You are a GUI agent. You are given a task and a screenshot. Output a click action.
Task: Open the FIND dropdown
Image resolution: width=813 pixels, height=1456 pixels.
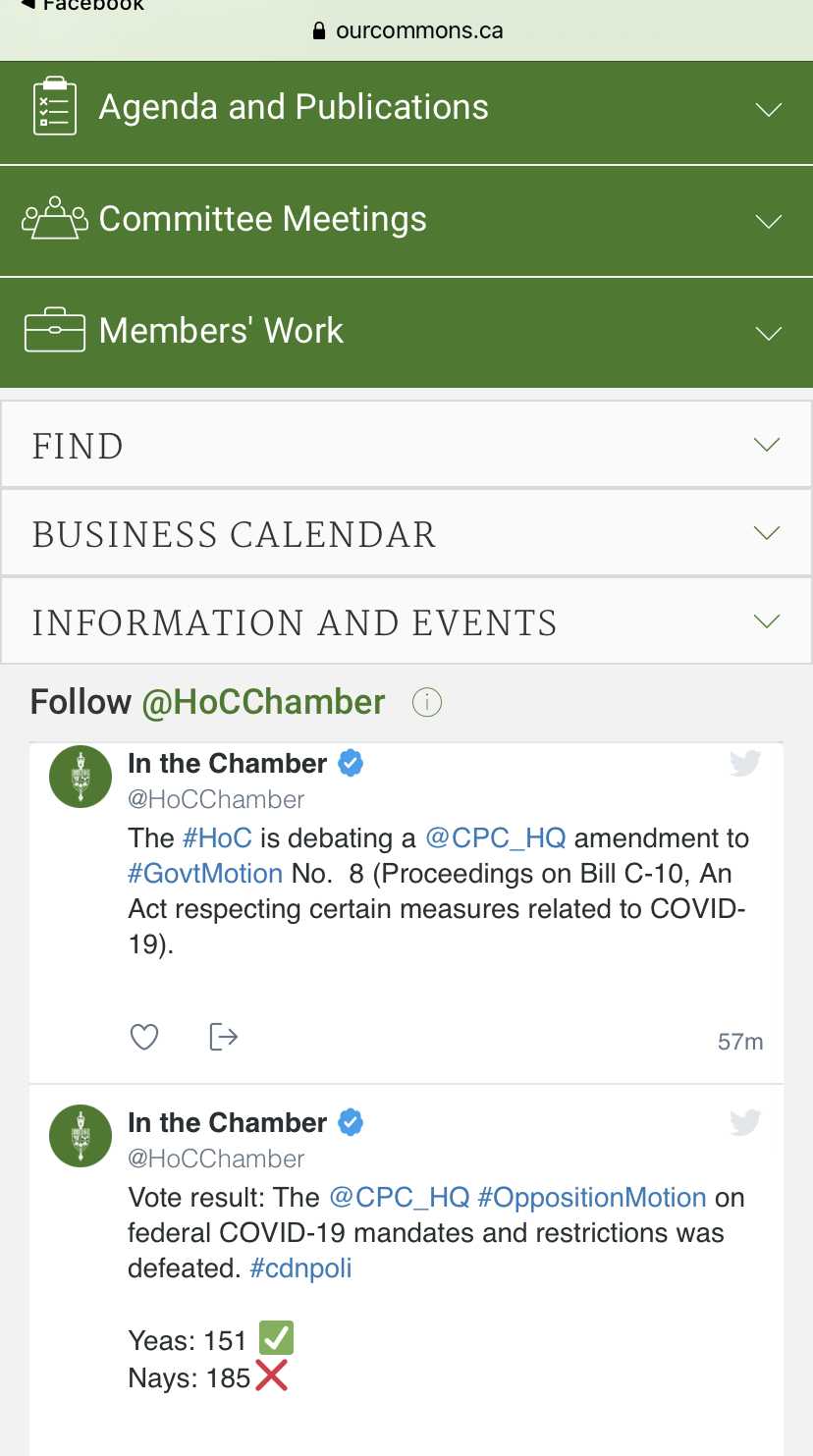pos(406,445)
